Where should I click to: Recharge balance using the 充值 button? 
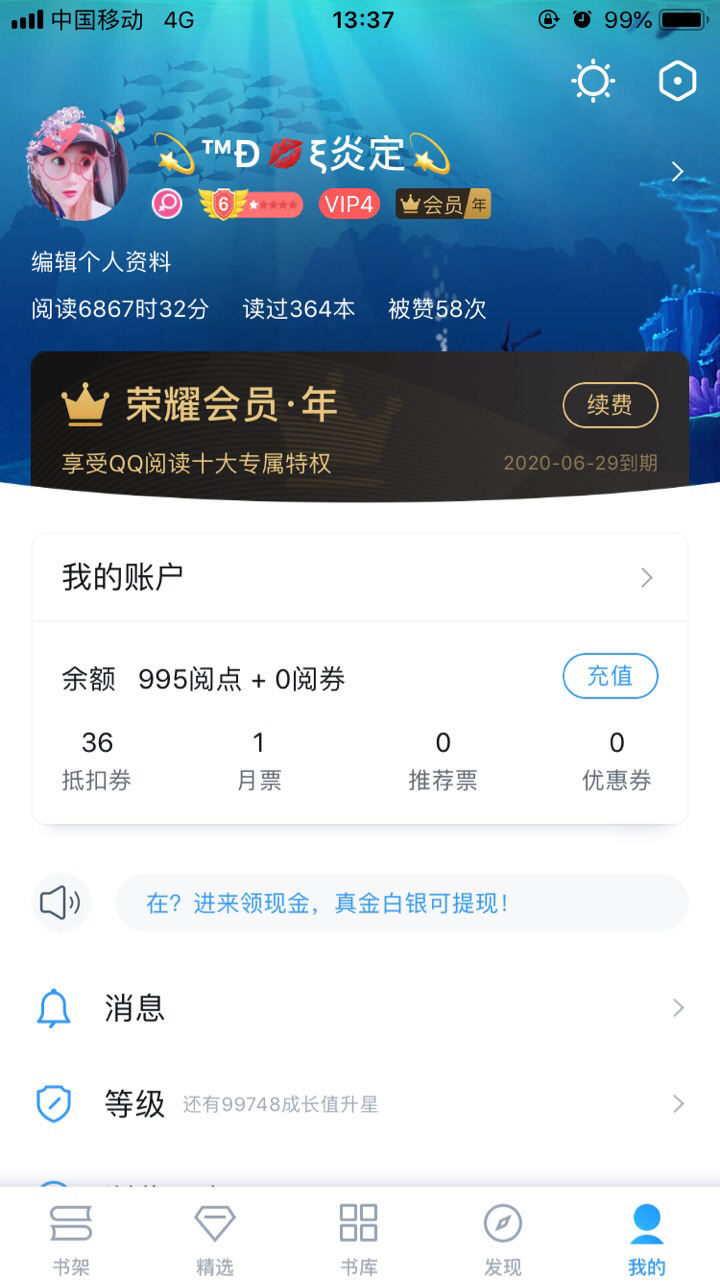click(610, 676)
